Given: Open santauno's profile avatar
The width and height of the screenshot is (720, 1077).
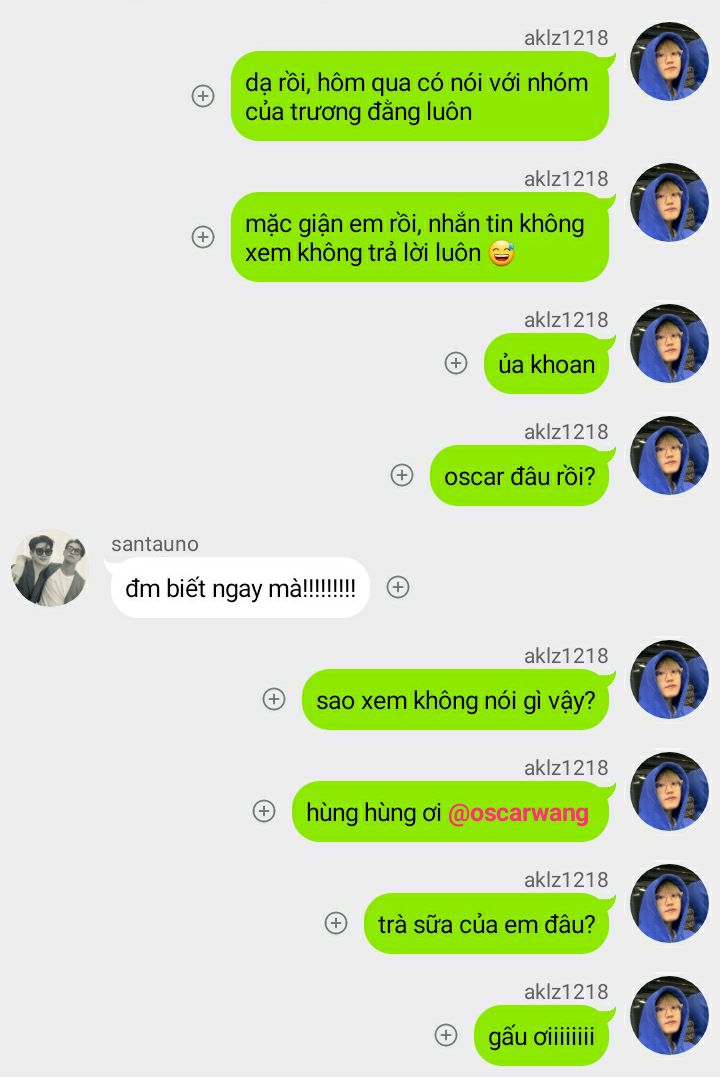Looking at the screenshot, I should point(50,568).
